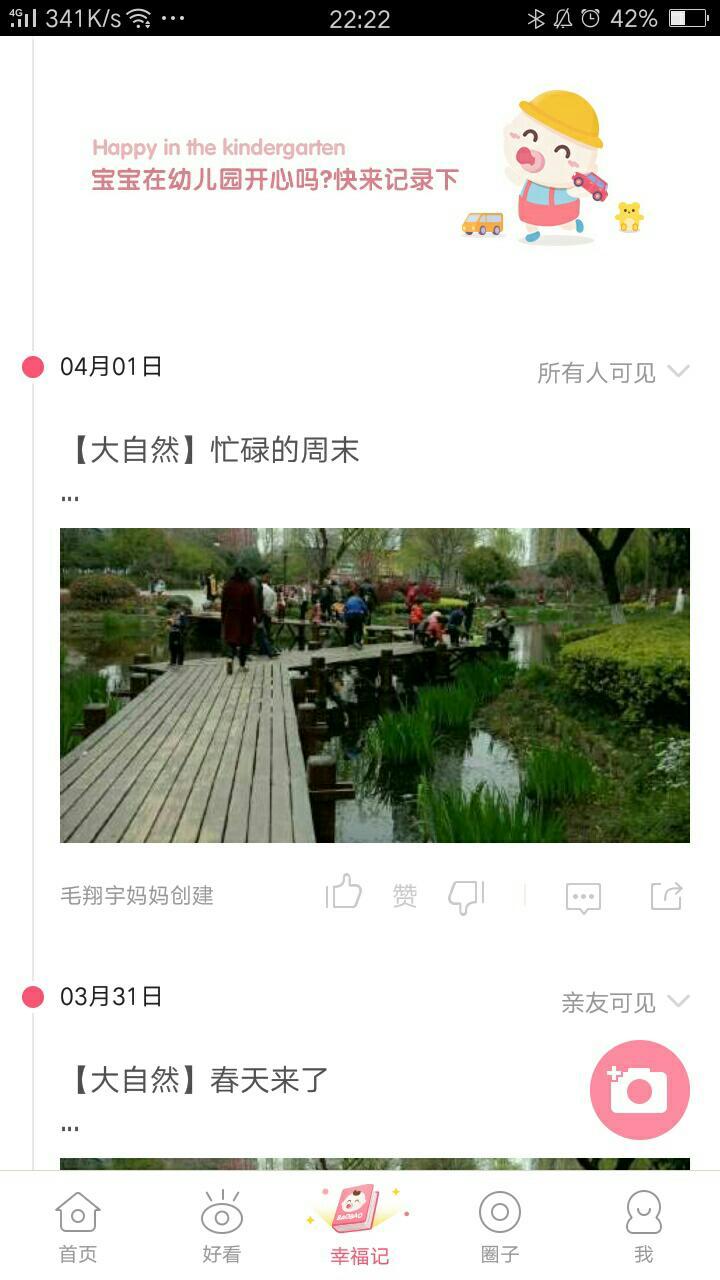Like the 忙碌的周末 post

[344, 893]
